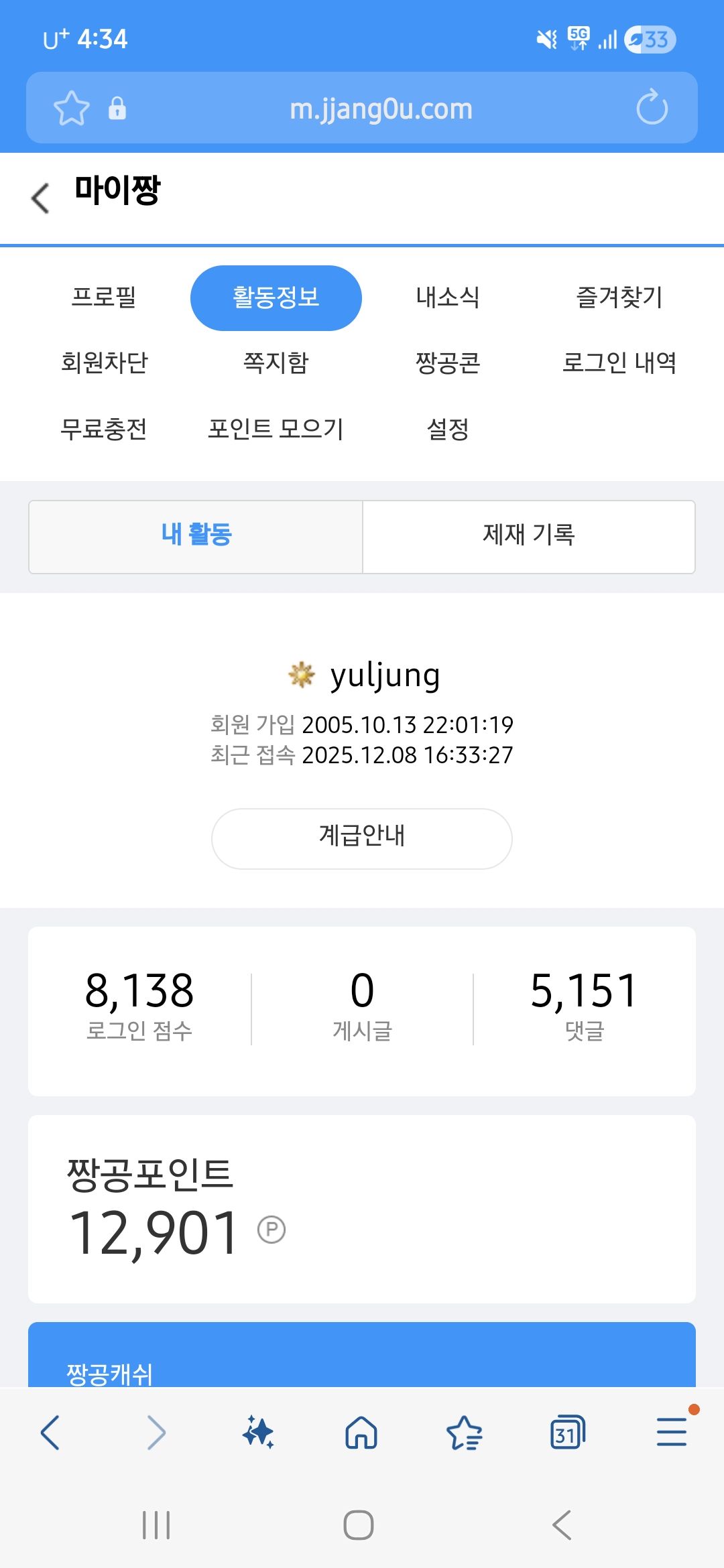This screenshot has width=724, height=1568.
Task: Open 설정 in the 마이짱 menu
Action: (448, 429)
